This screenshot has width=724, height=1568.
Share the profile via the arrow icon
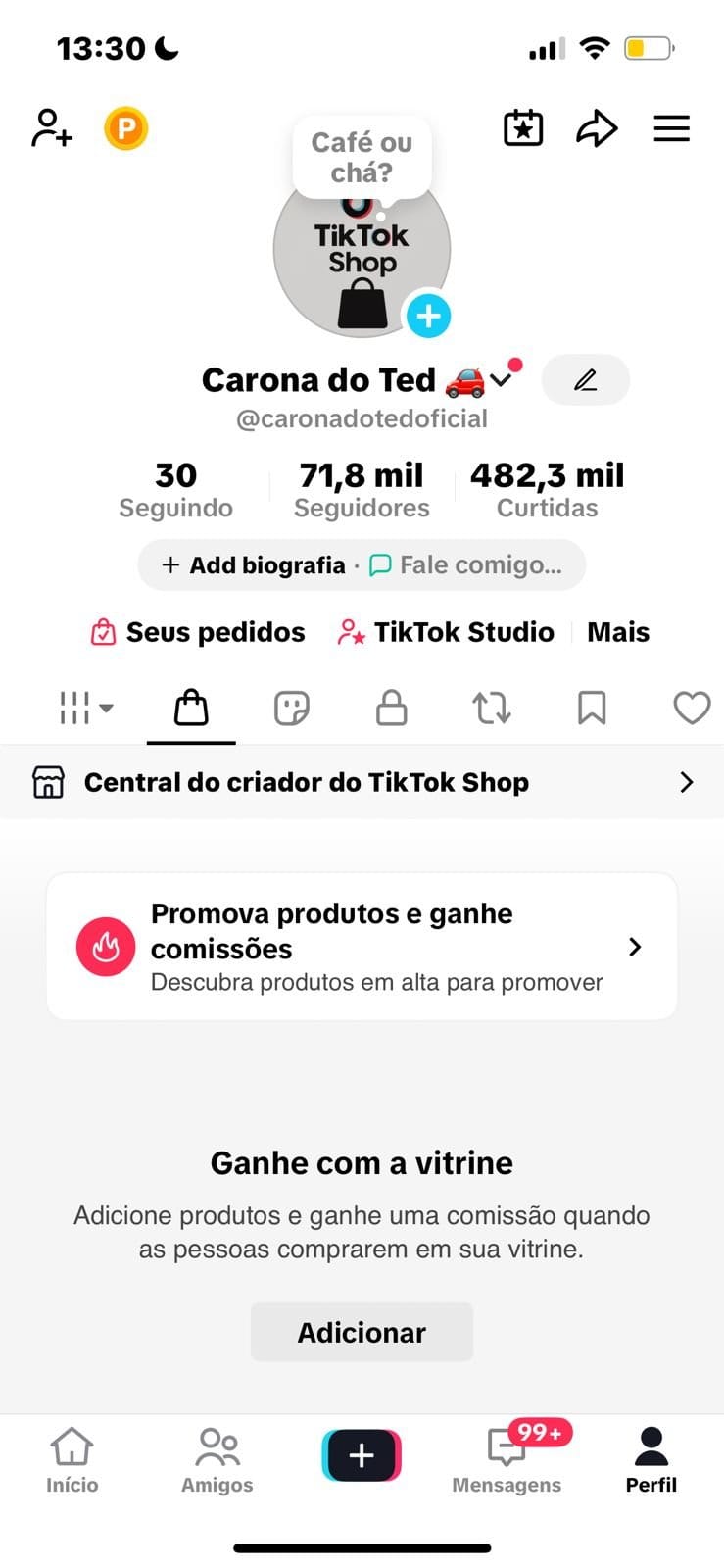(597, 127)
